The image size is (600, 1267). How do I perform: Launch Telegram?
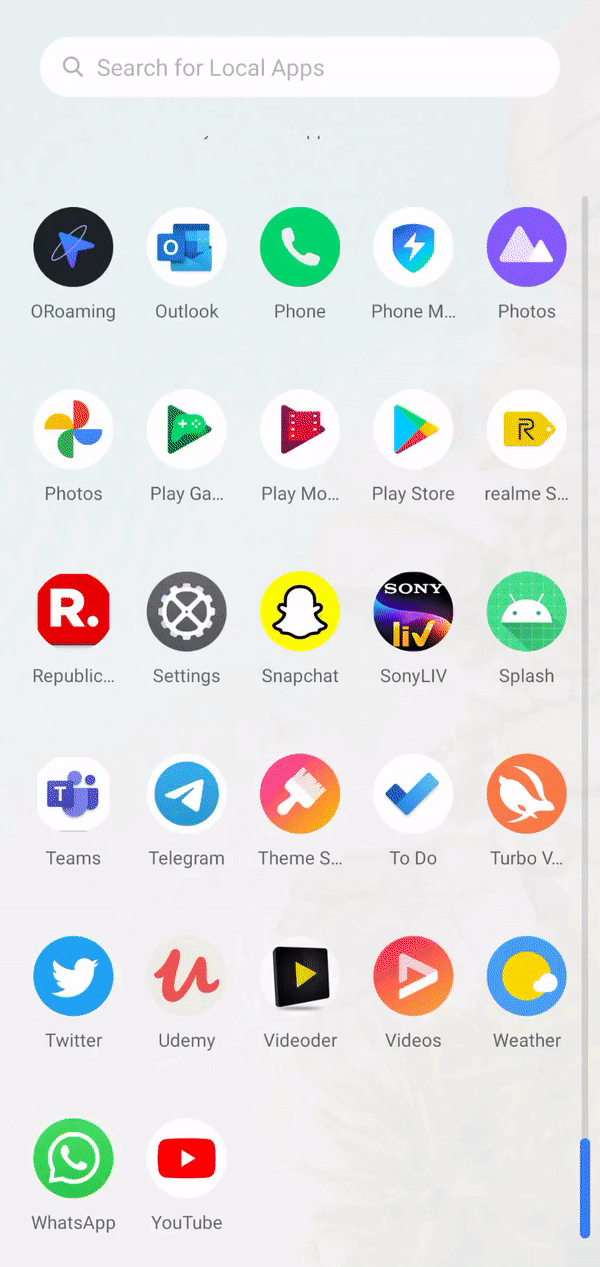(x=187, y=794)
